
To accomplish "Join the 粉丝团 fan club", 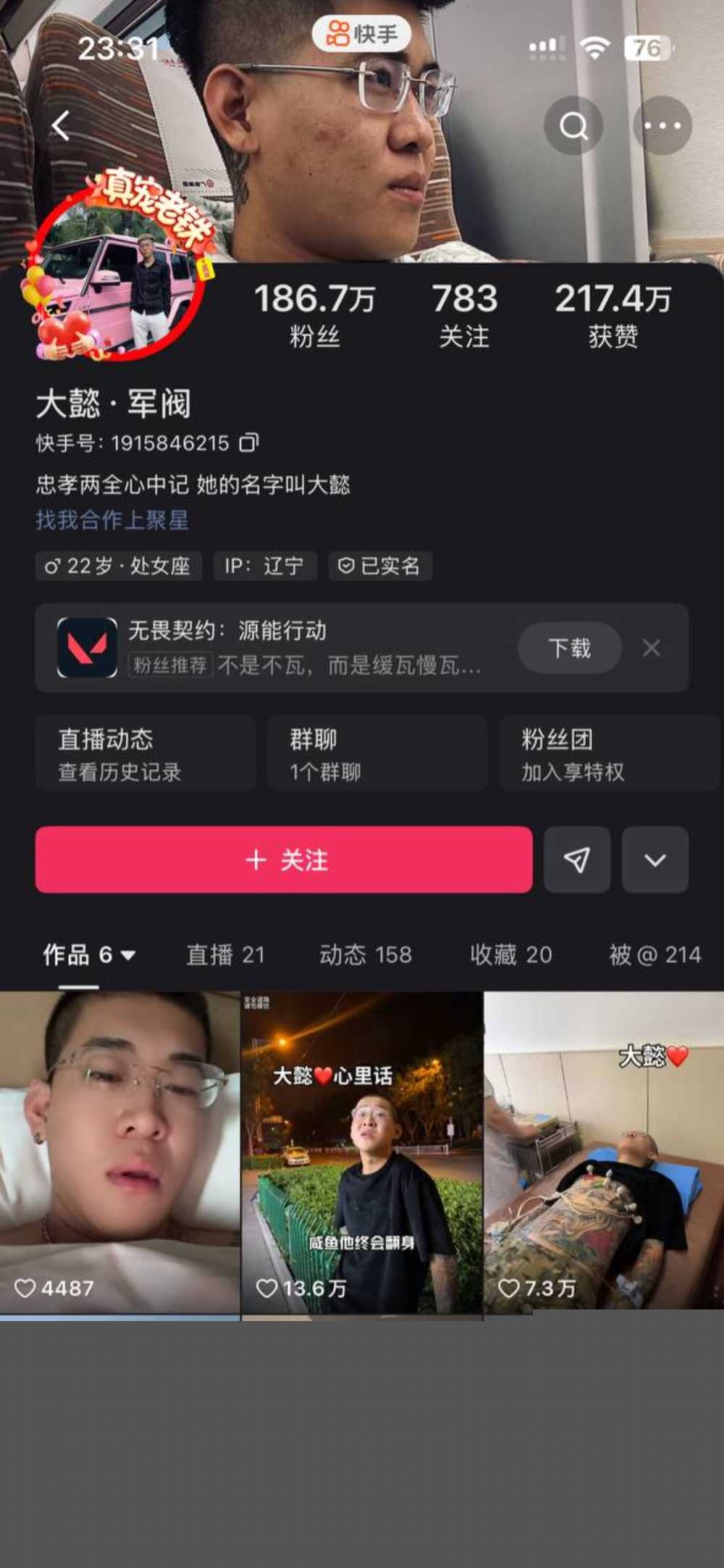I will (x=607, y=753).
